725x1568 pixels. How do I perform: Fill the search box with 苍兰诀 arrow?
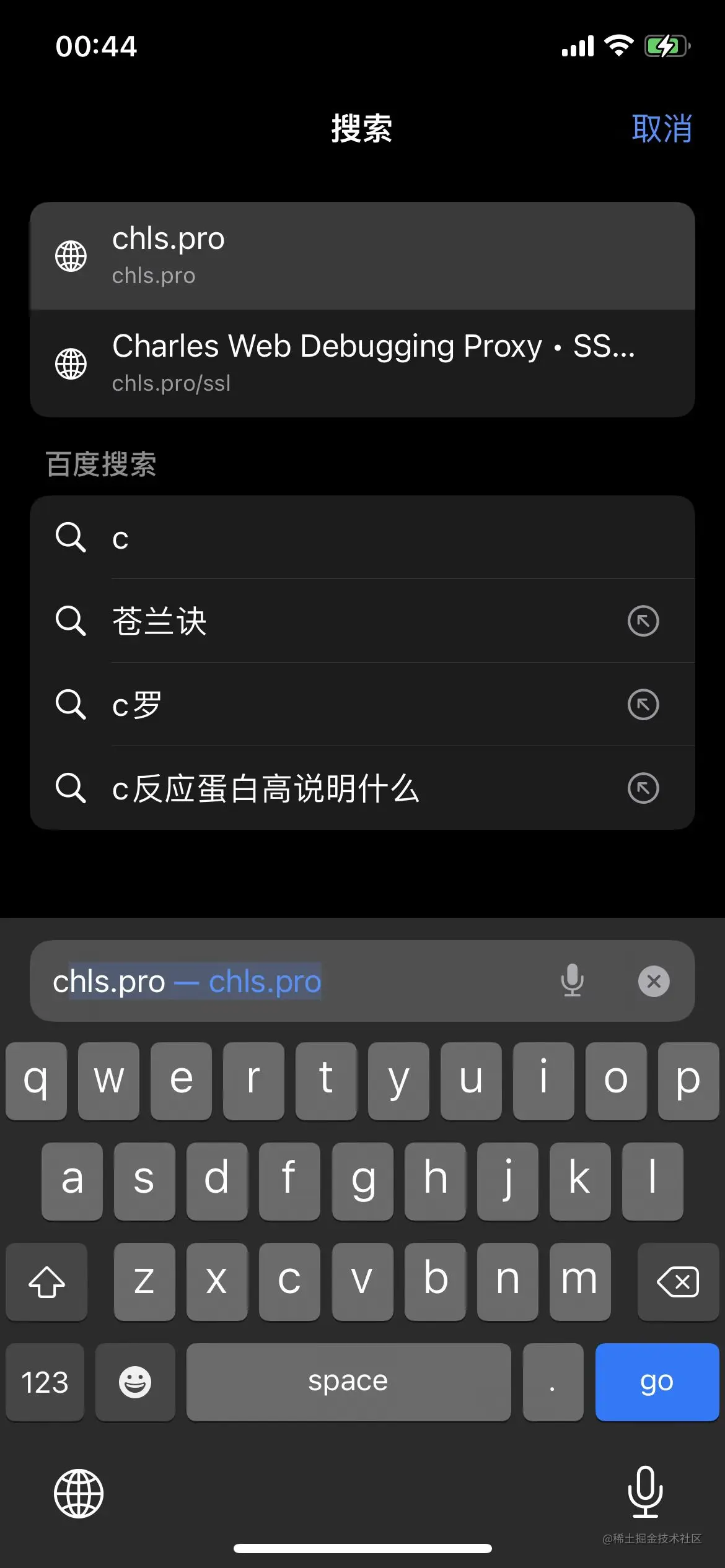point(643,621)
